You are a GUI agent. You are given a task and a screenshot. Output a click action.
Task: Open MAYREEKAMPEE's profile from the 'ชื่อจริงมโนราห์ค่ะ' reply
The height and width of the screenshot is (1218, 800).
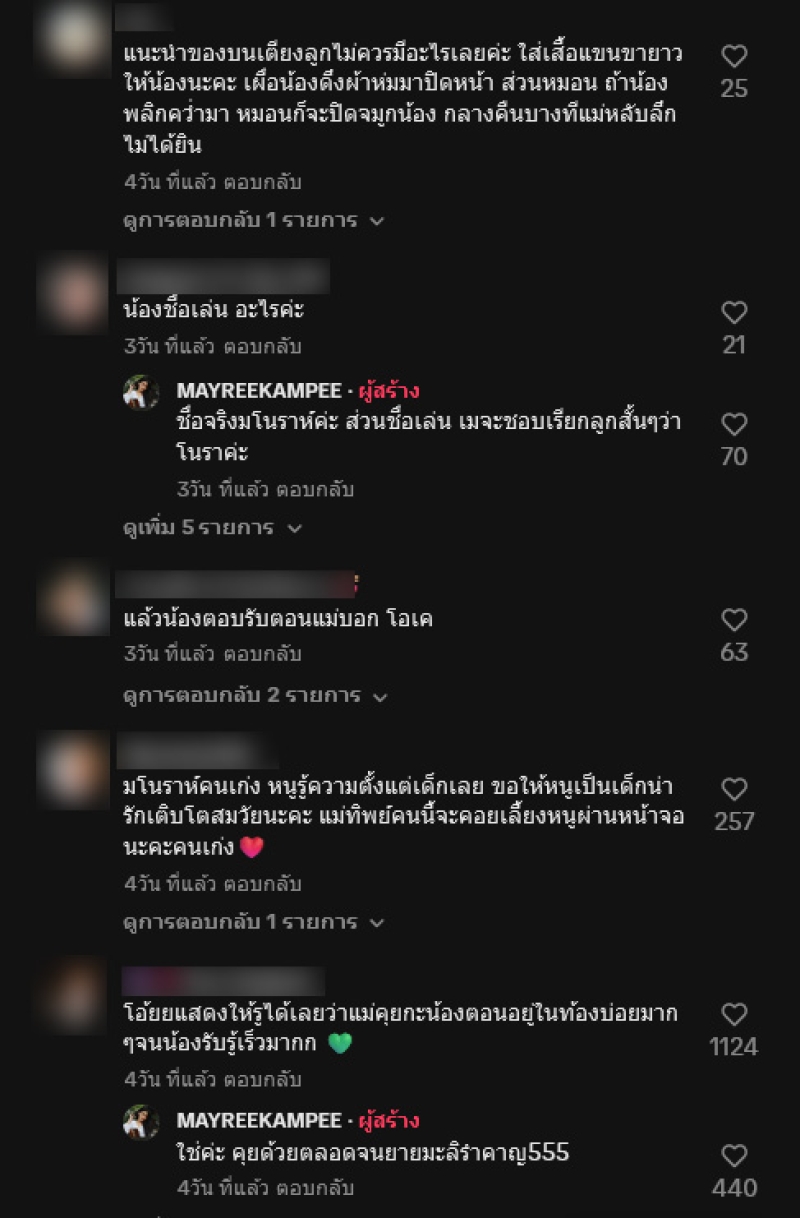coord(259,390)
